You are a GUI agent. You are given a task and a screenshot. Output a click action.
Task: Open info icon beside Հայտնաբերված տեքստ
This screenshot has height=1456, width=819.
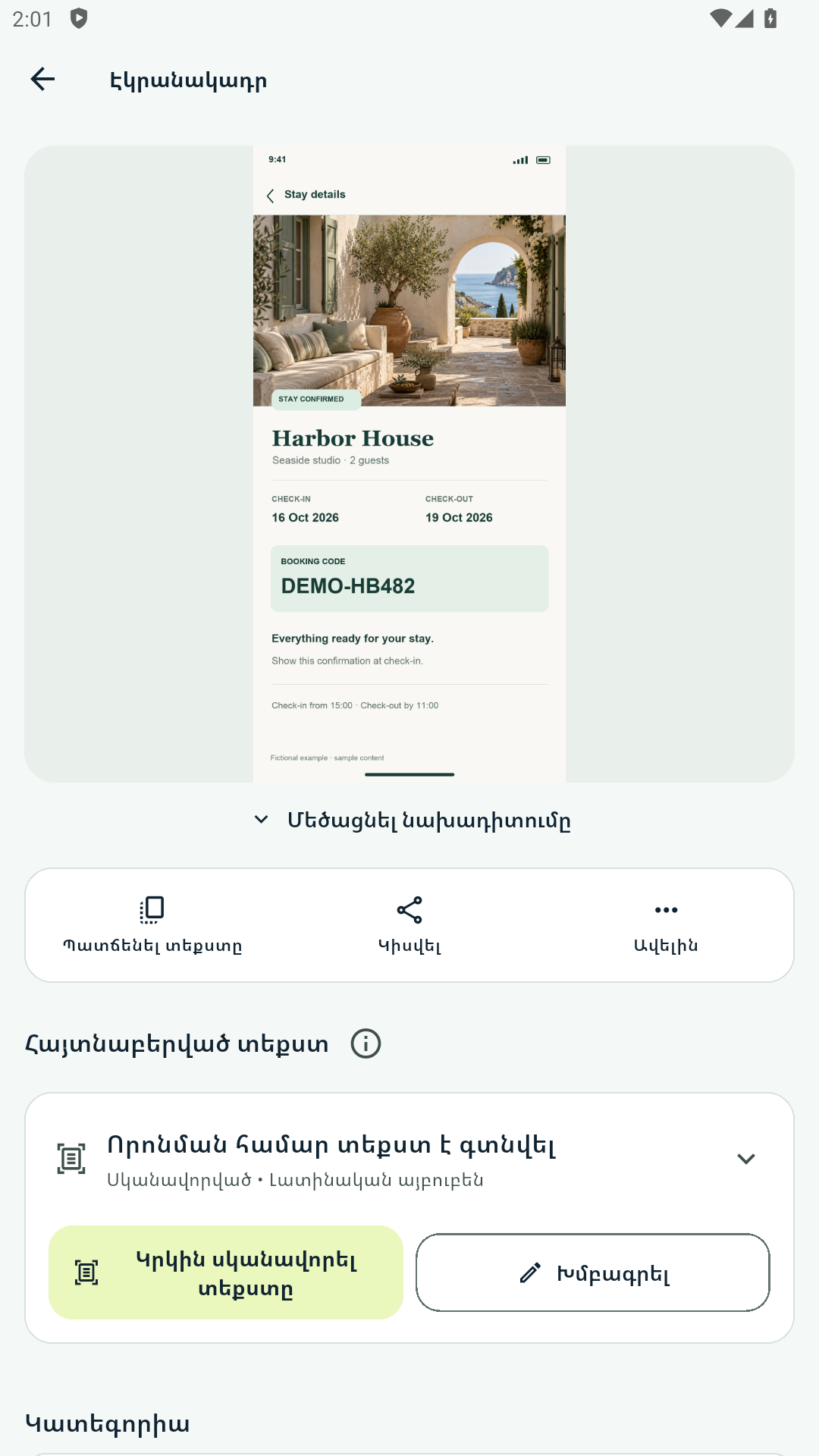coord(366,1043)
